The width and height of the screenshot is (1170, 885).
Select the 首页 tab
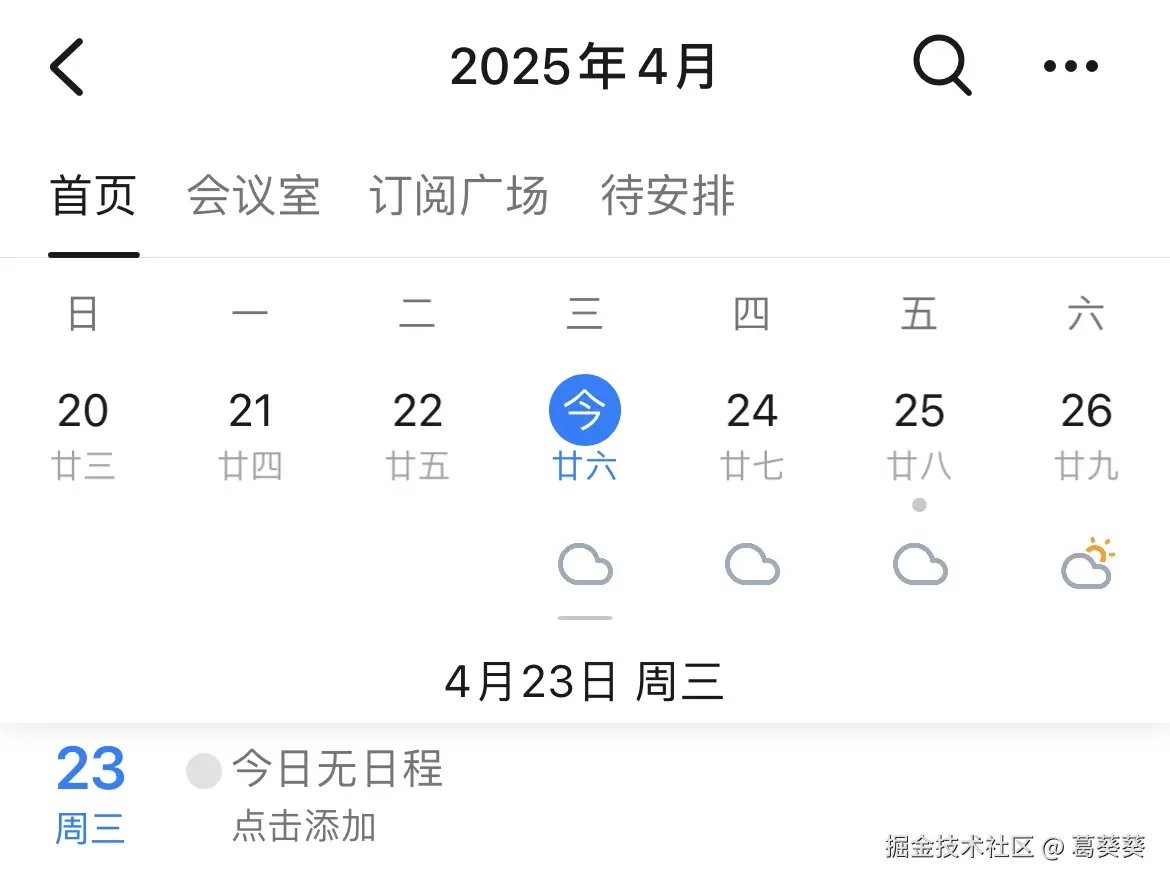pyautogui.click(x=93, y=196)
